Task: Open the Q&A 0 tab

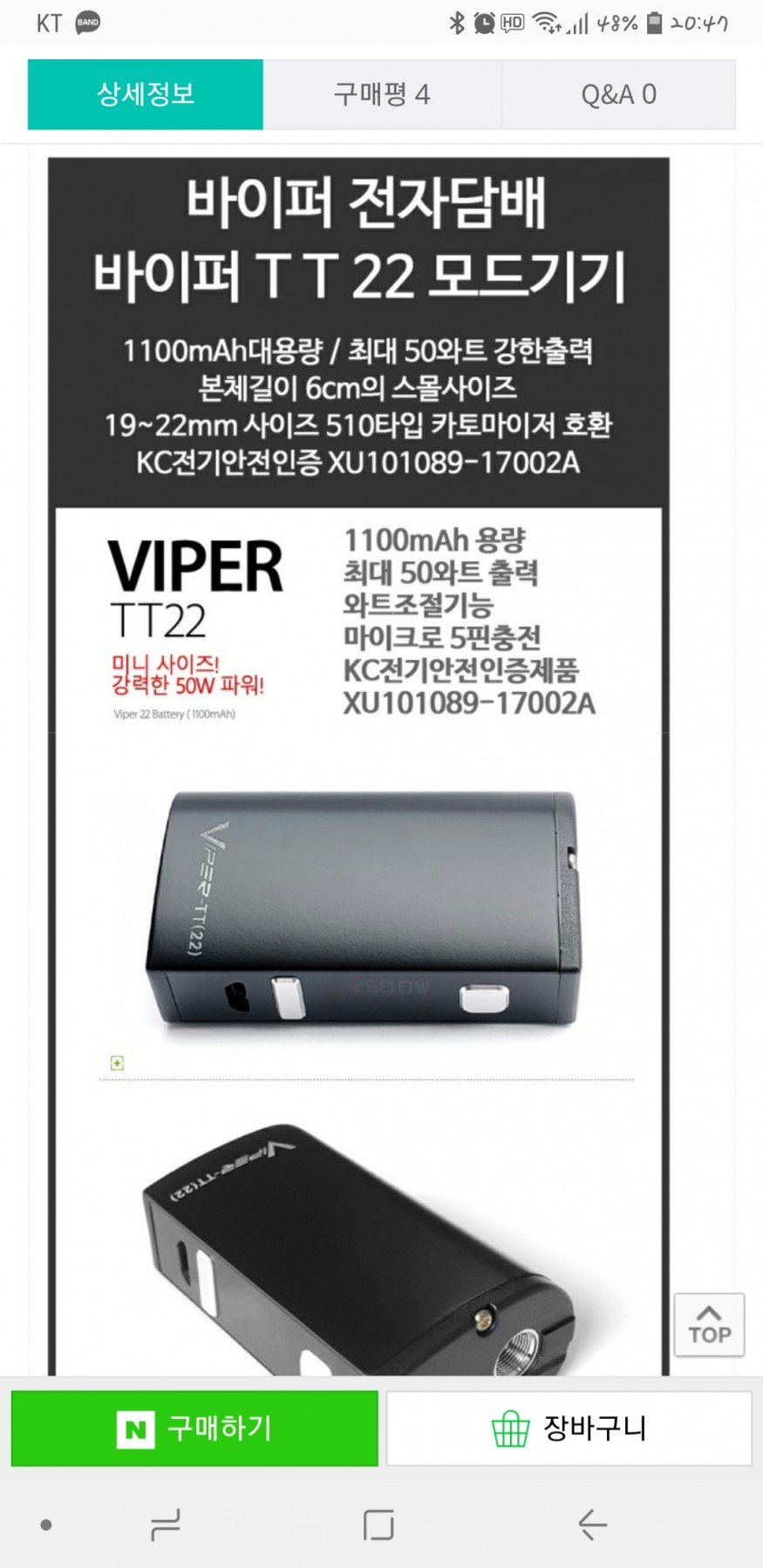Action: (618, 94)
